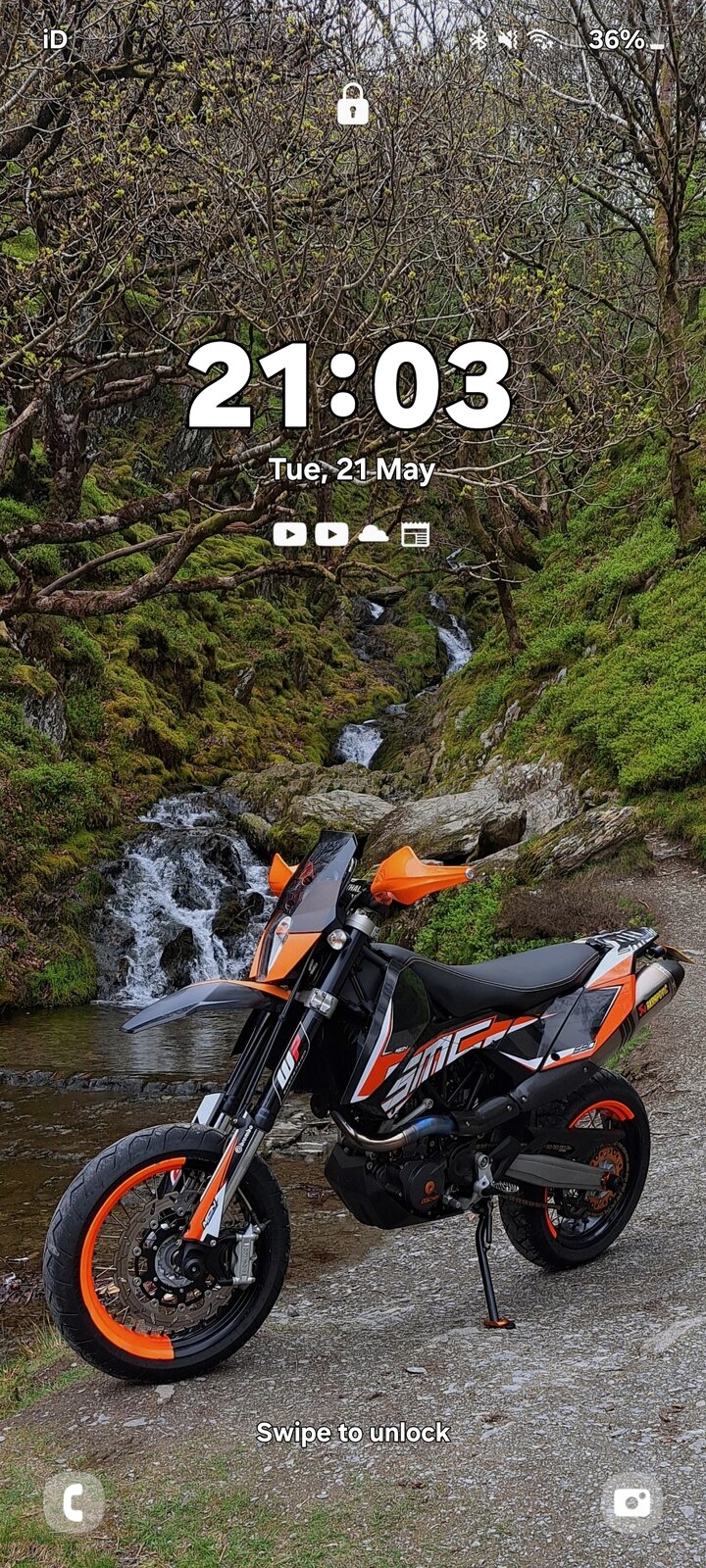Open the cloud notification icon
Image resolution: width=706 pixels, height=1568 pixels.
tap(374, 534)
